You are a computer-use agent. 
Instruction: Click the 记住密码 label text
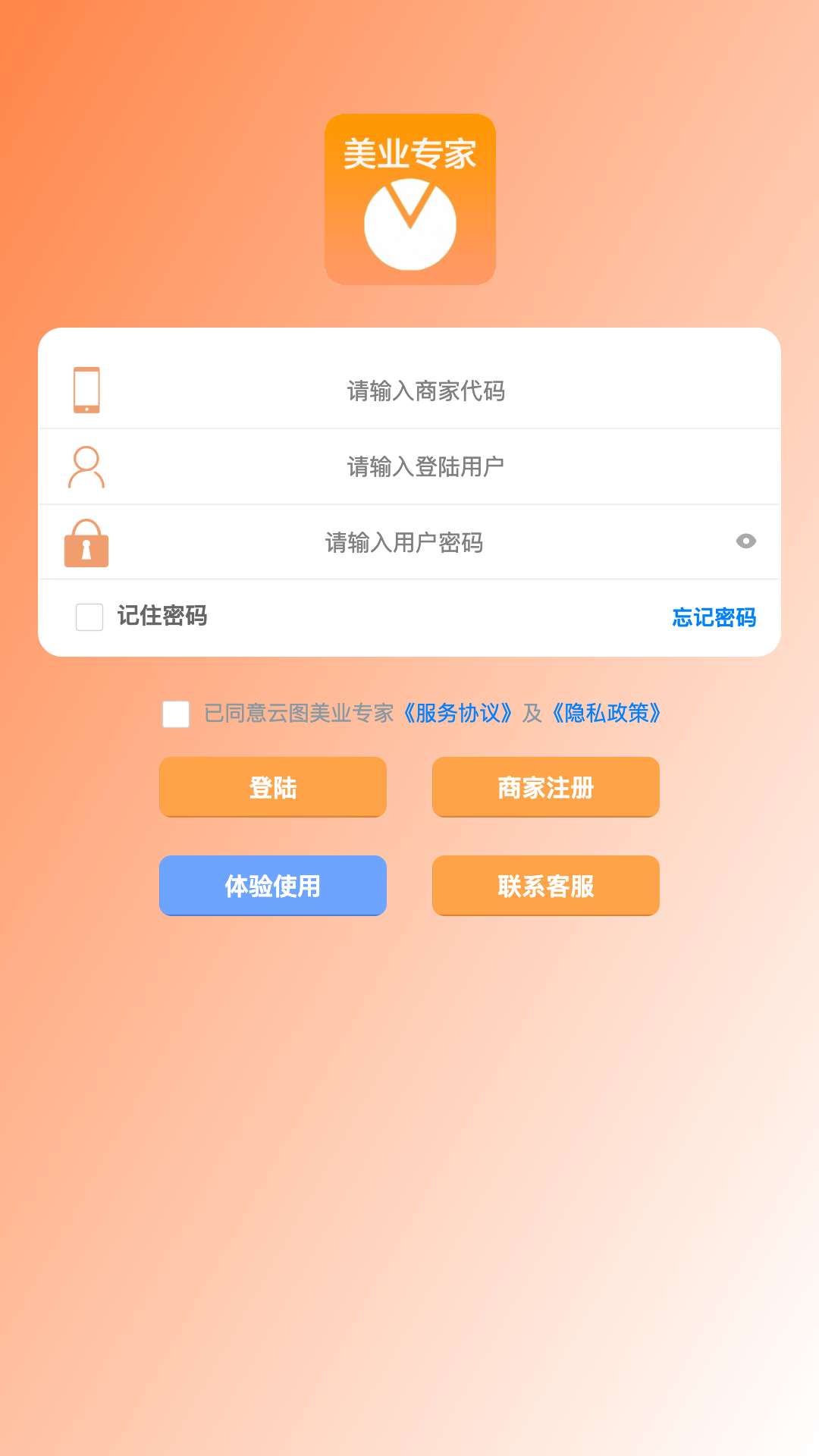coord(162,617)
